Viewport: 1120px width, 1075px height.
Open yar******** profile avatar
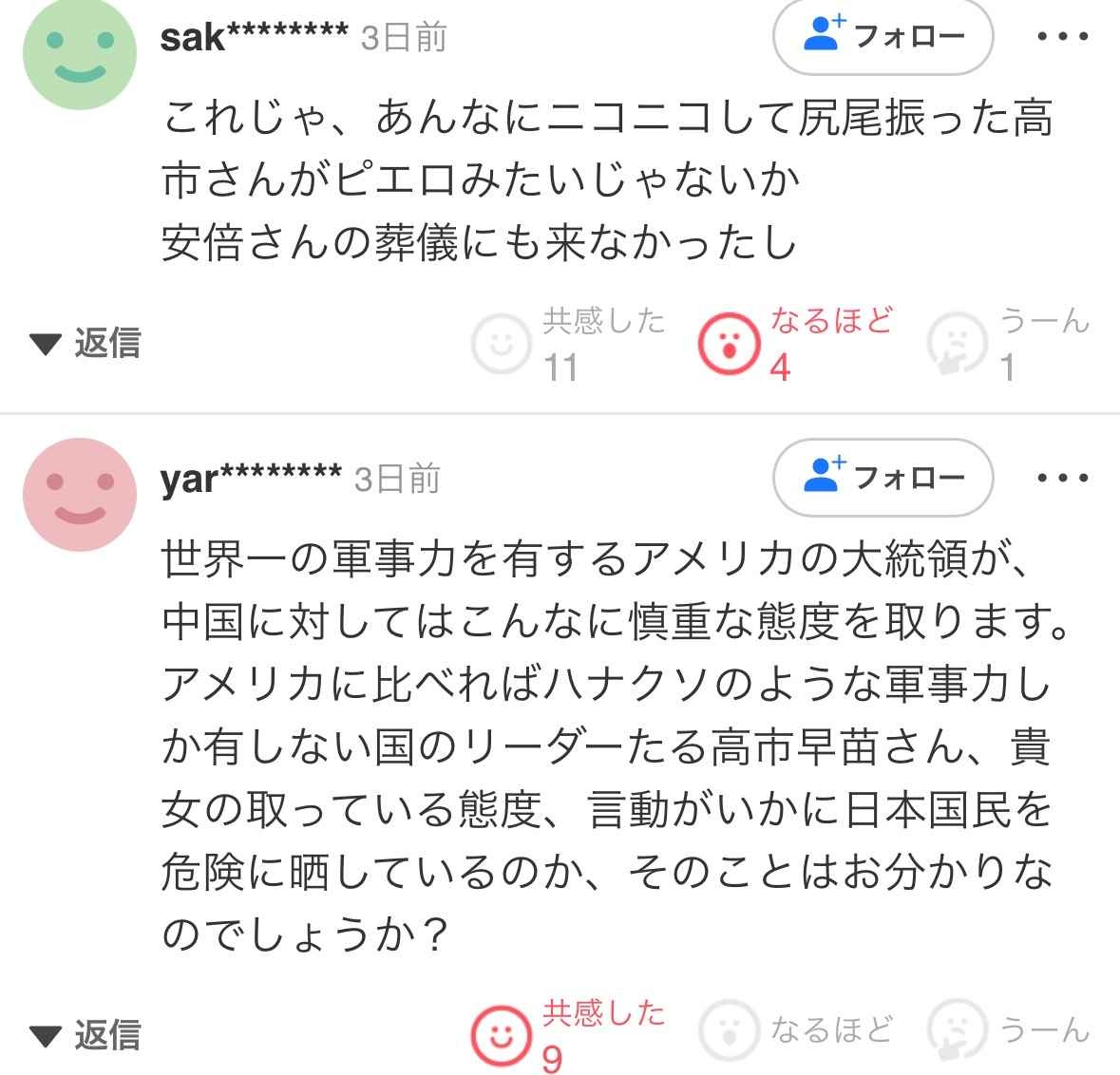[x=80, y=494]
